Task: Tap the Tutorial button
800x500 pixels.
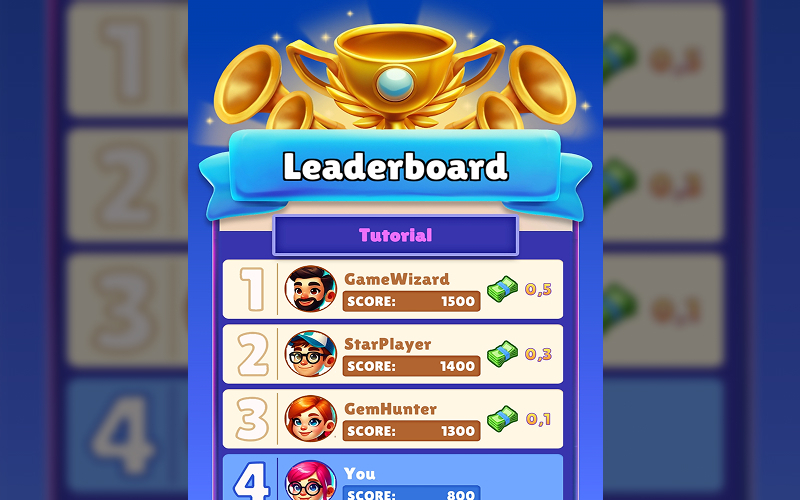Action: click(x=395, y=236)
